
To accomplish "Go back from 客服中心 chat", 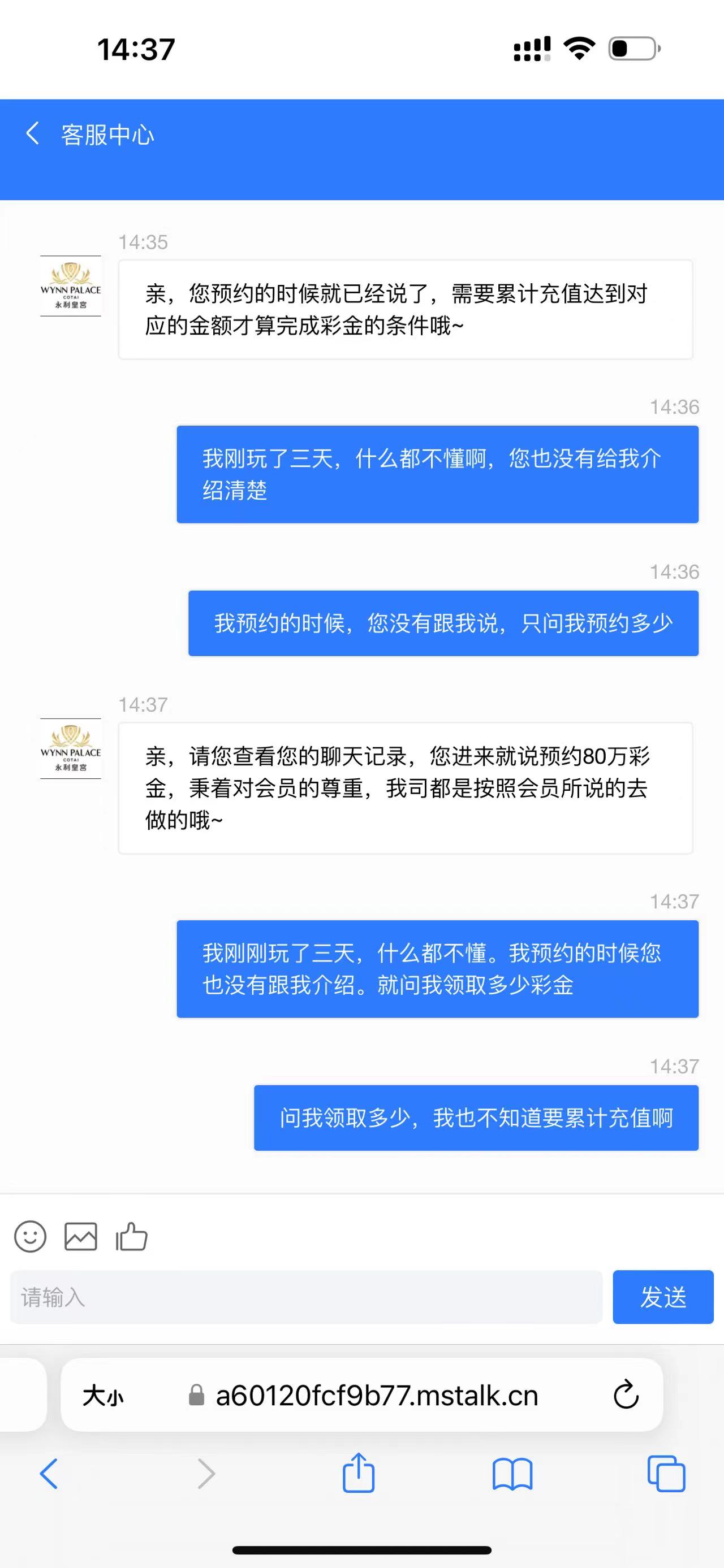I will [x=33, y=133].
